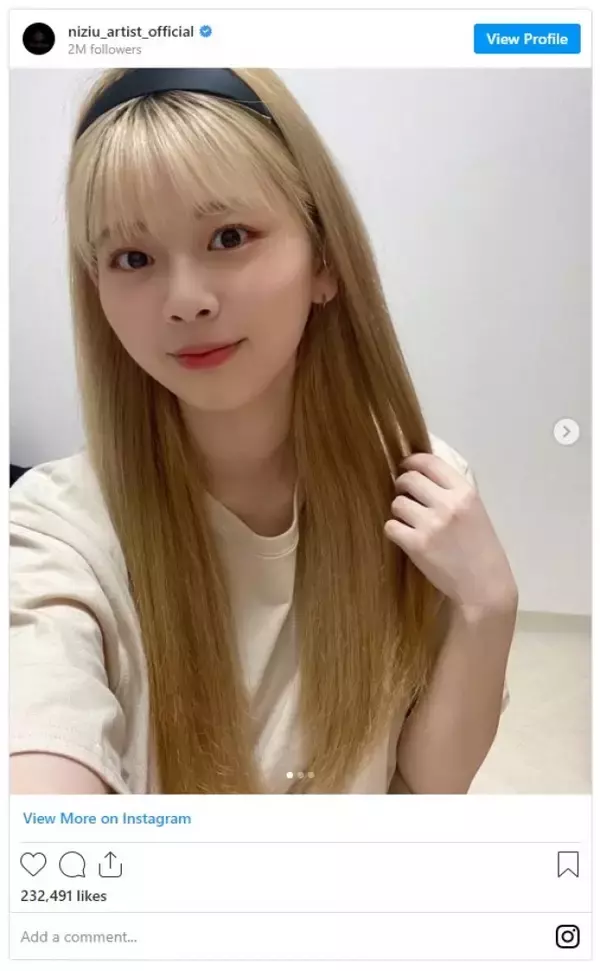Open the comment bubble icon

click(72, 864)
